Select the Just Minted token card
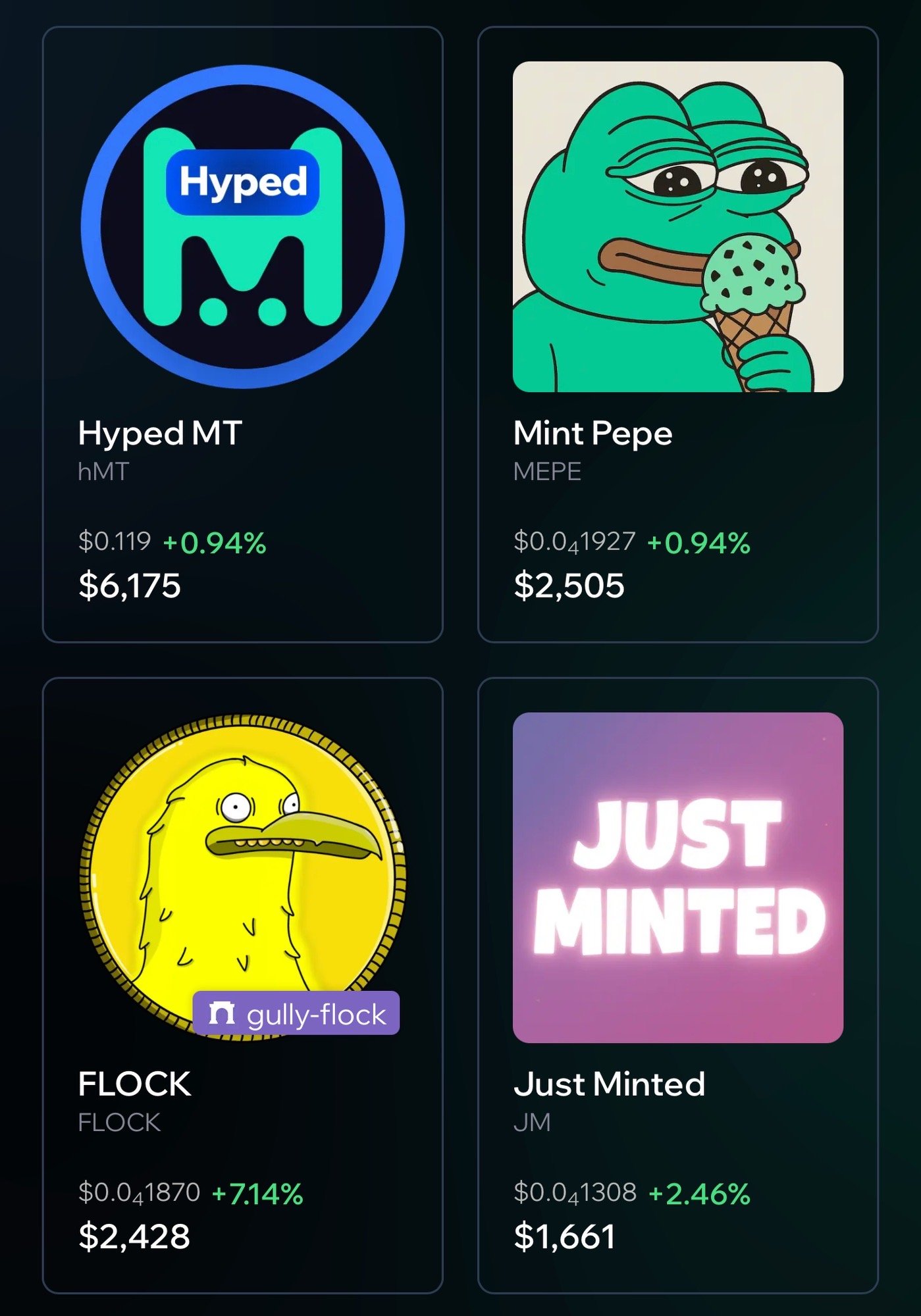The width and height of the screenshot is (921, 1316). coord(677,984)
